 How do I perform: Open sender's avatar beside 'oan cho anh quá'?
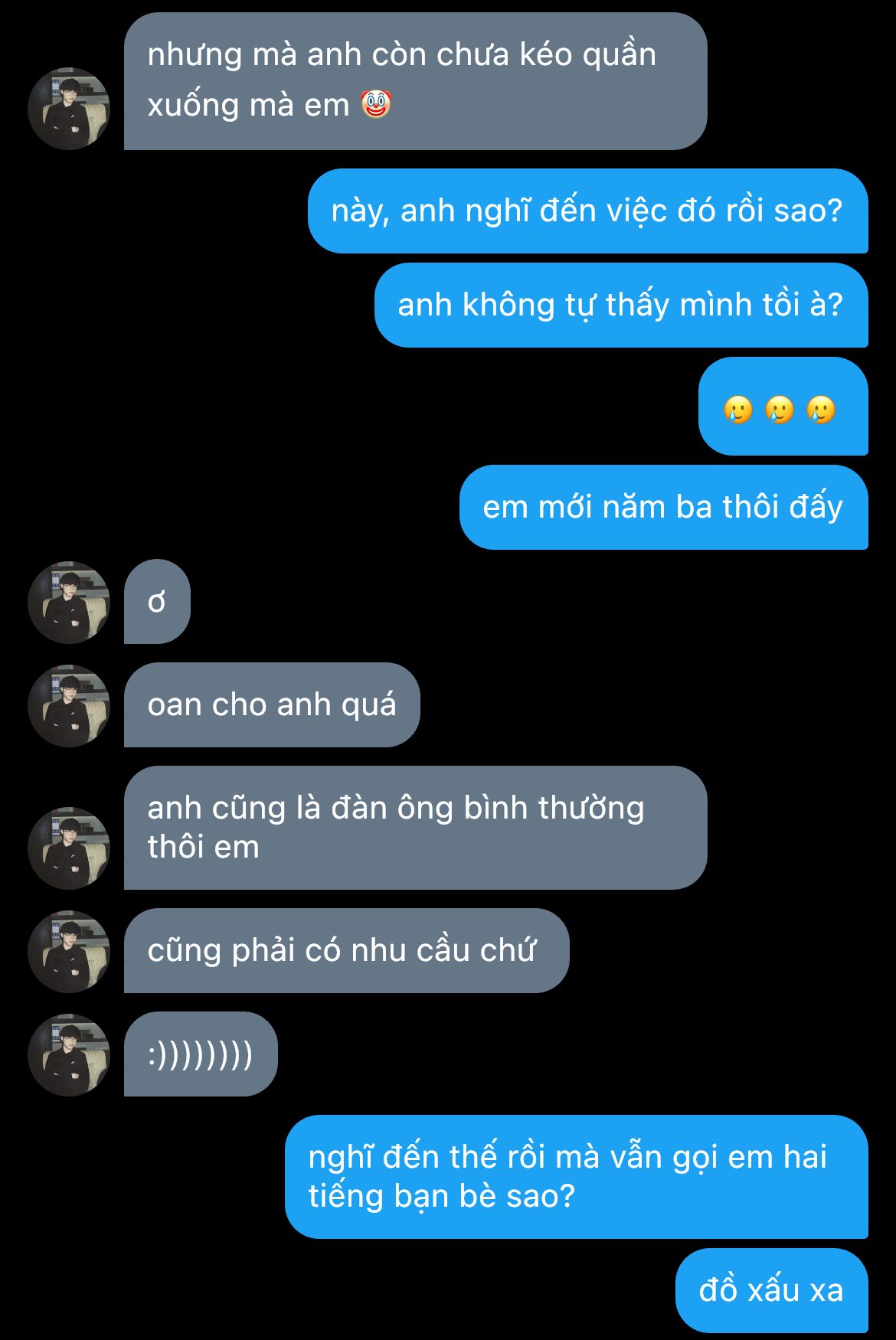click(x=69, y=705)
